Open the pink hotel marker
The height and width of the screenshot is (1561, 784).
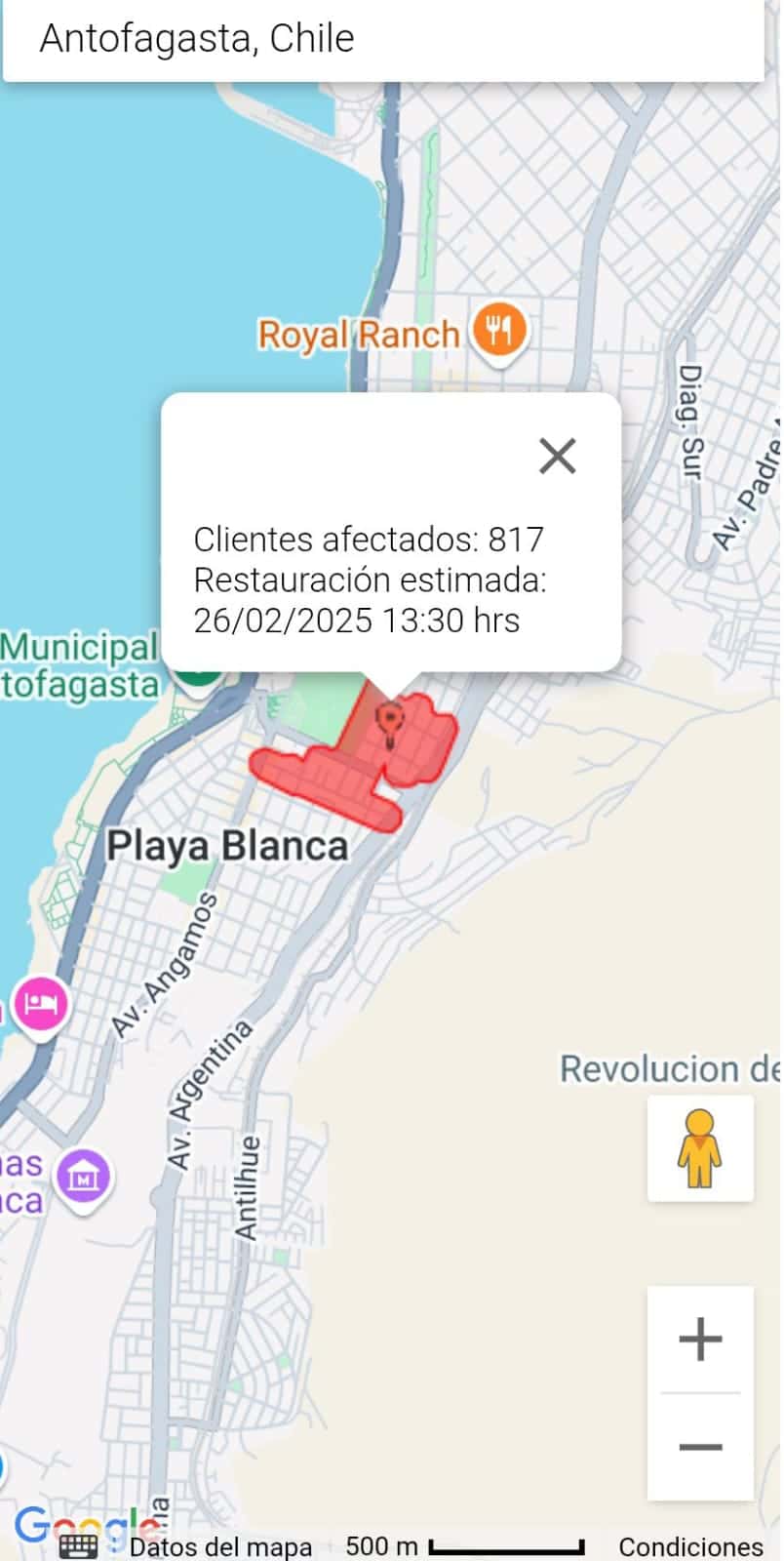point(41,1006)
